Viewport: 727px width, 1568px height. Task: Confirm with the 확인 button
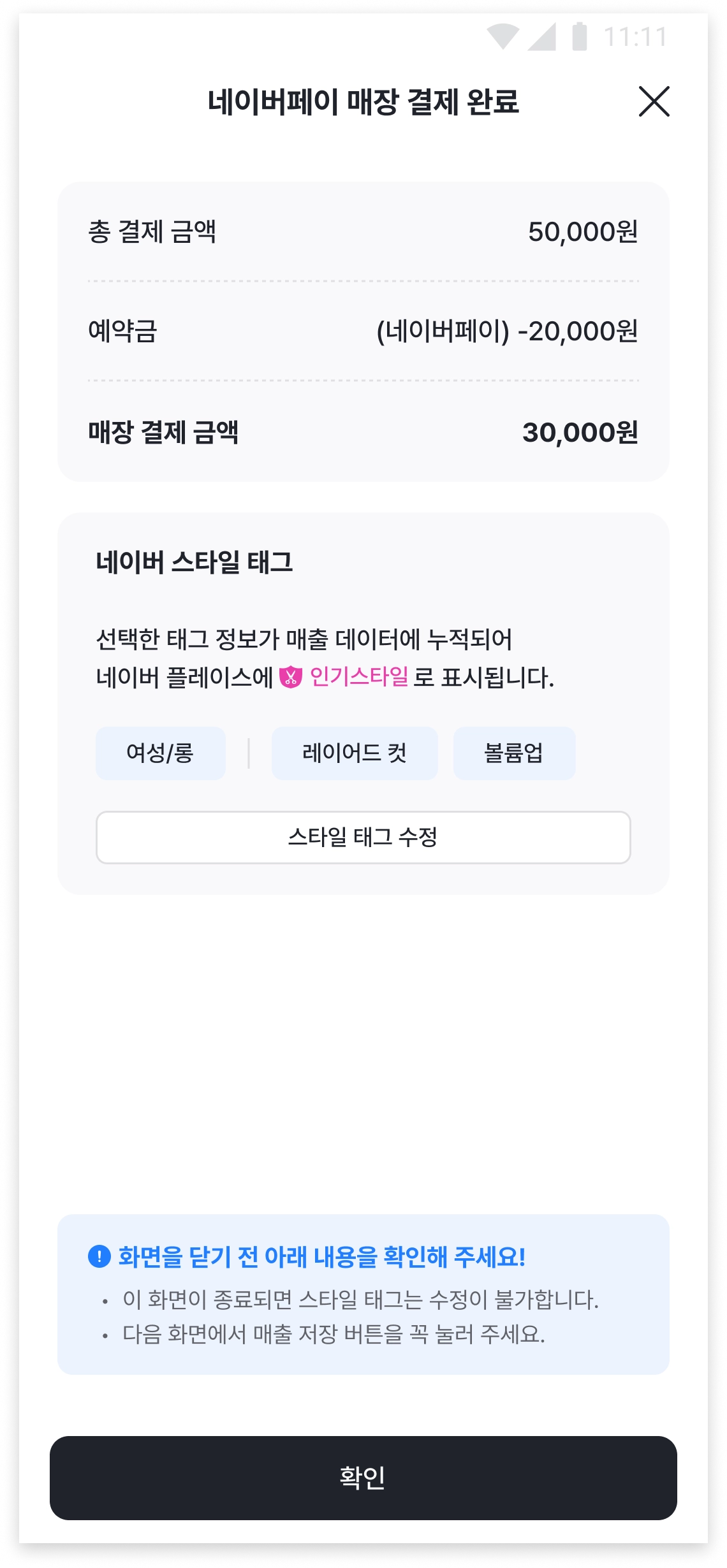point(363,1477)
